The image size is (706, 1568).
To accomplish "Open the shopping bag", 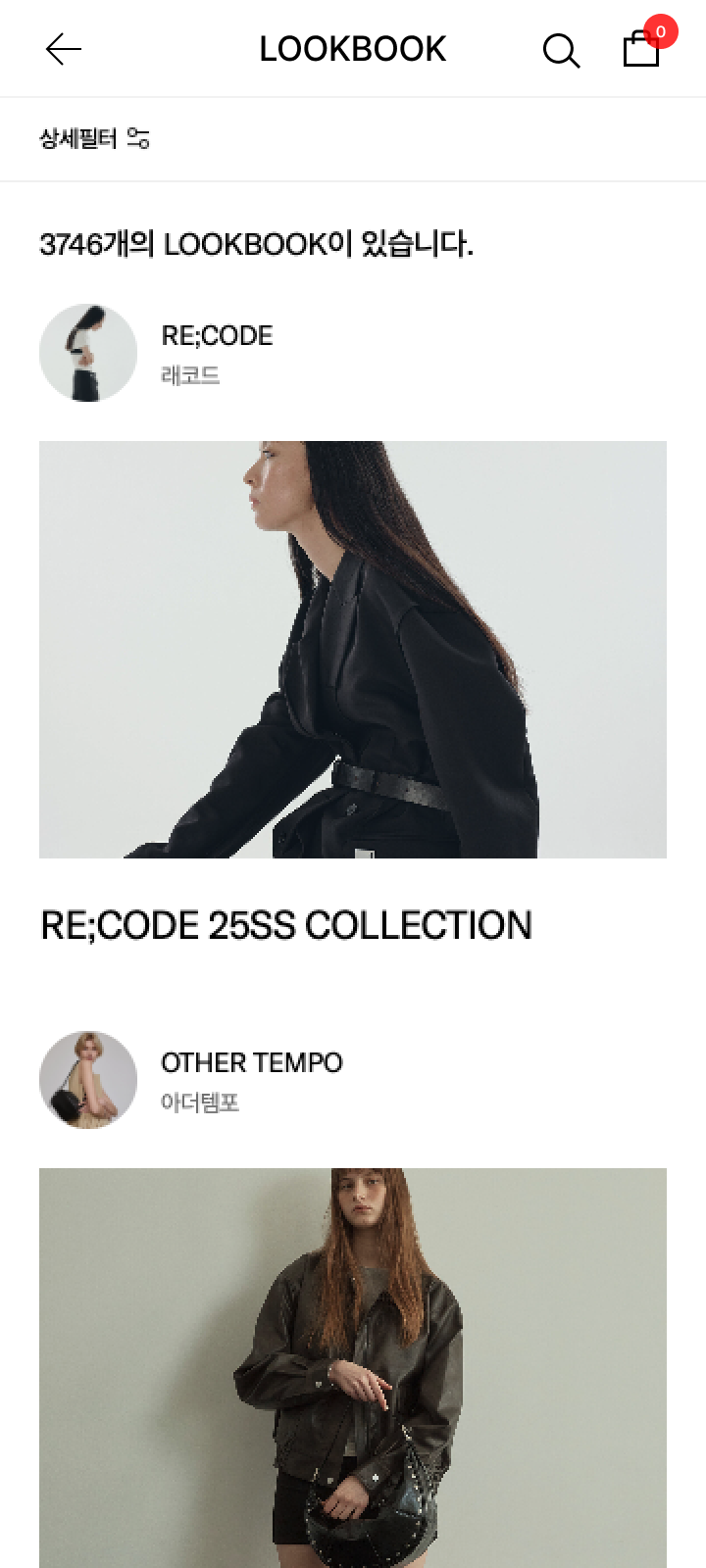I will pyautogui.click(x=641, y=48).
